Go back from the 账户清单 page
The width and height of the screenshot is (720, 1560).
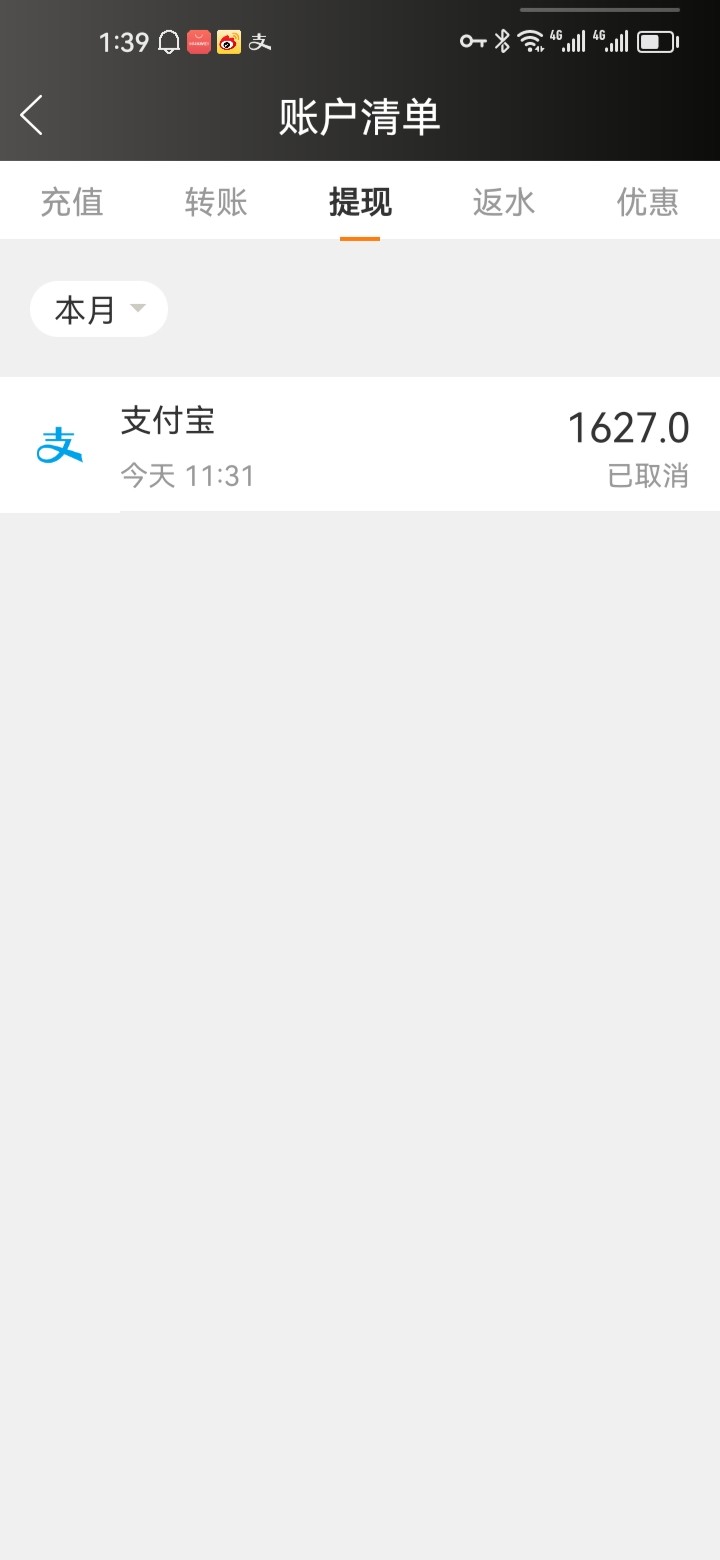(33, 115)
